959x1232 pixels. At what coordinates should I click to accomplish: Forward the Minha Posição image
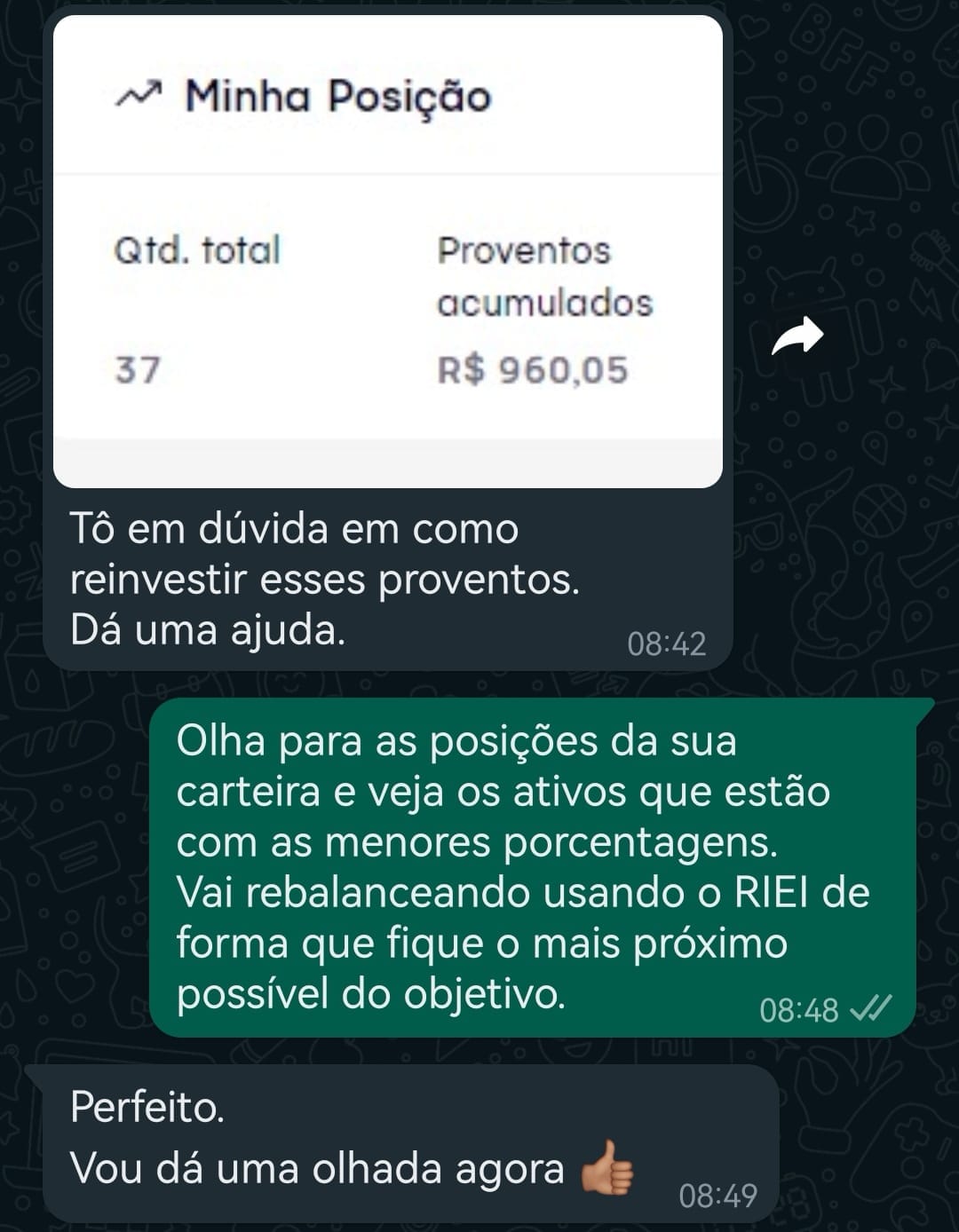coord(797,336)
